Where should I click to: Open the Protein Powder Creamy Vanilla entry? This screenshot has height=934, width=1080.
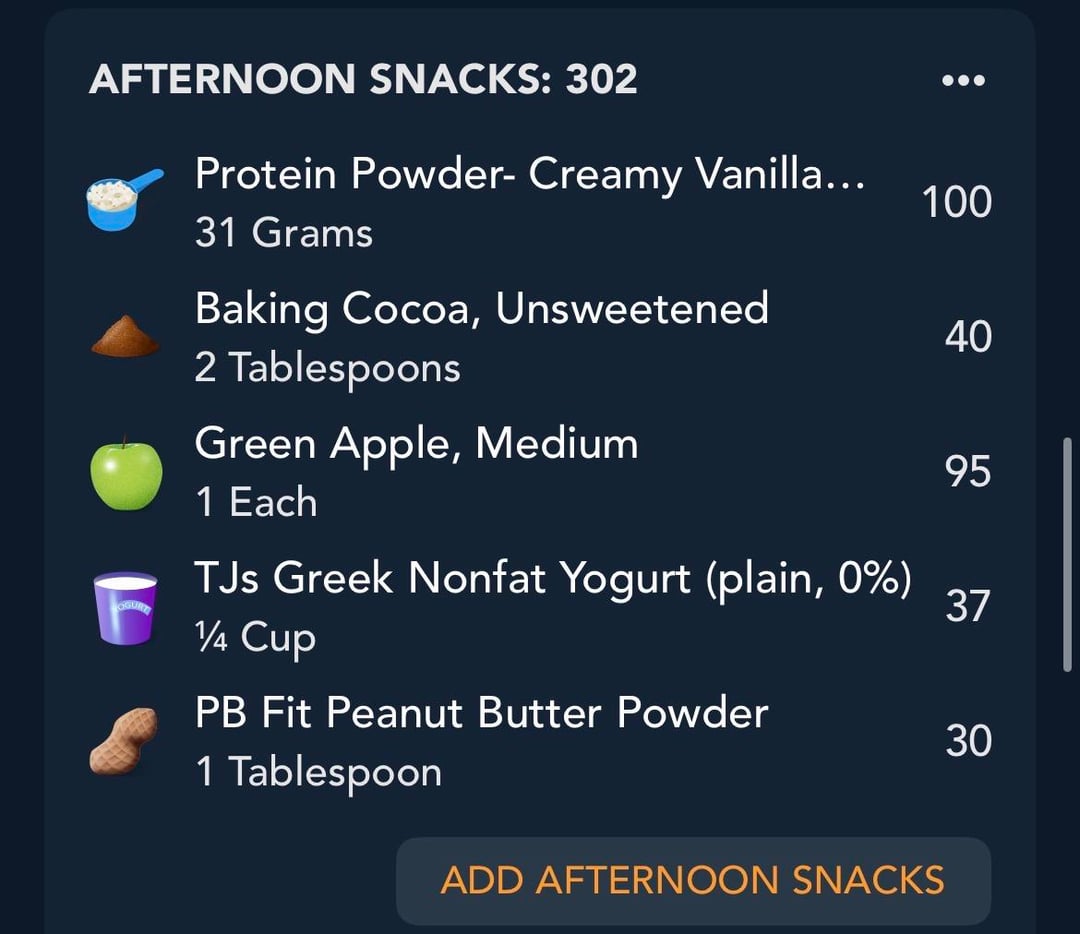[530, 202]
